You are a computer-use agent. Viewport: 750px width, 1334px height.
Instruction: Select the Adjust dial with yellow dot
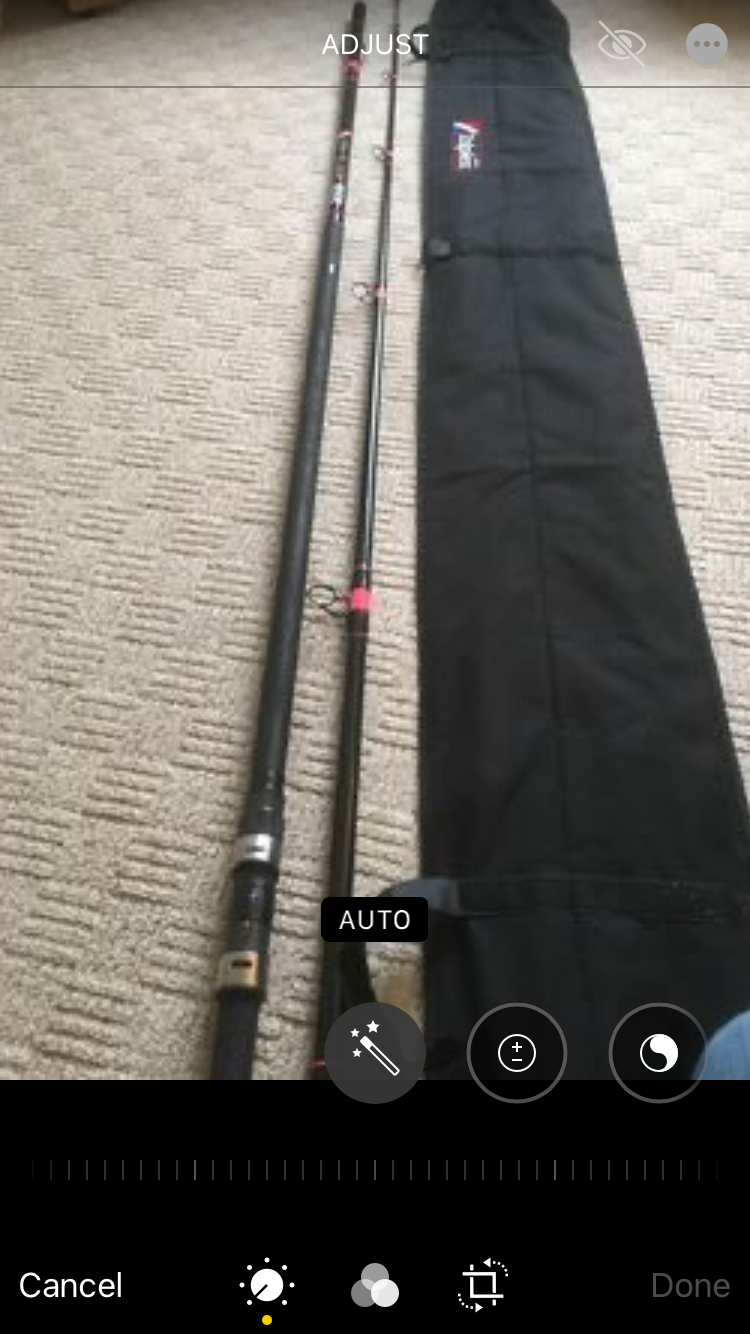[265, 1285]
